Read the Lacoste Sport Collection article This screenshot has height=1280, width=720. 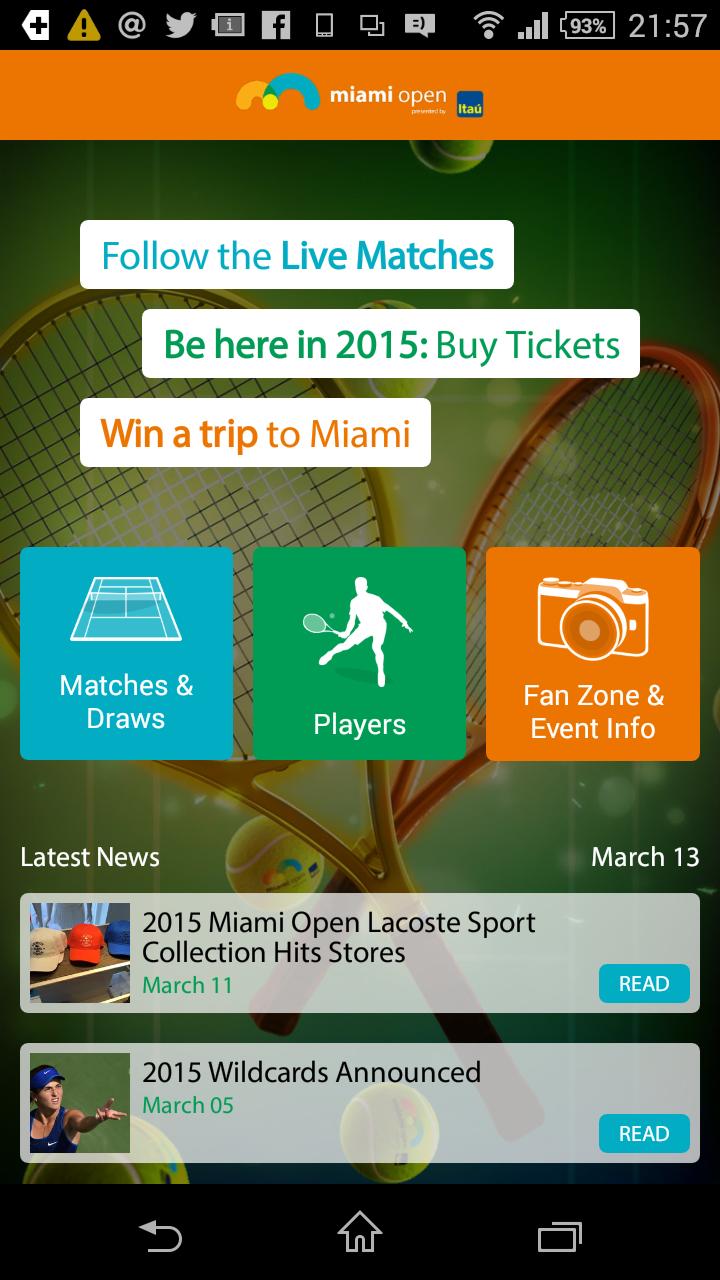(x=644, y=983)
